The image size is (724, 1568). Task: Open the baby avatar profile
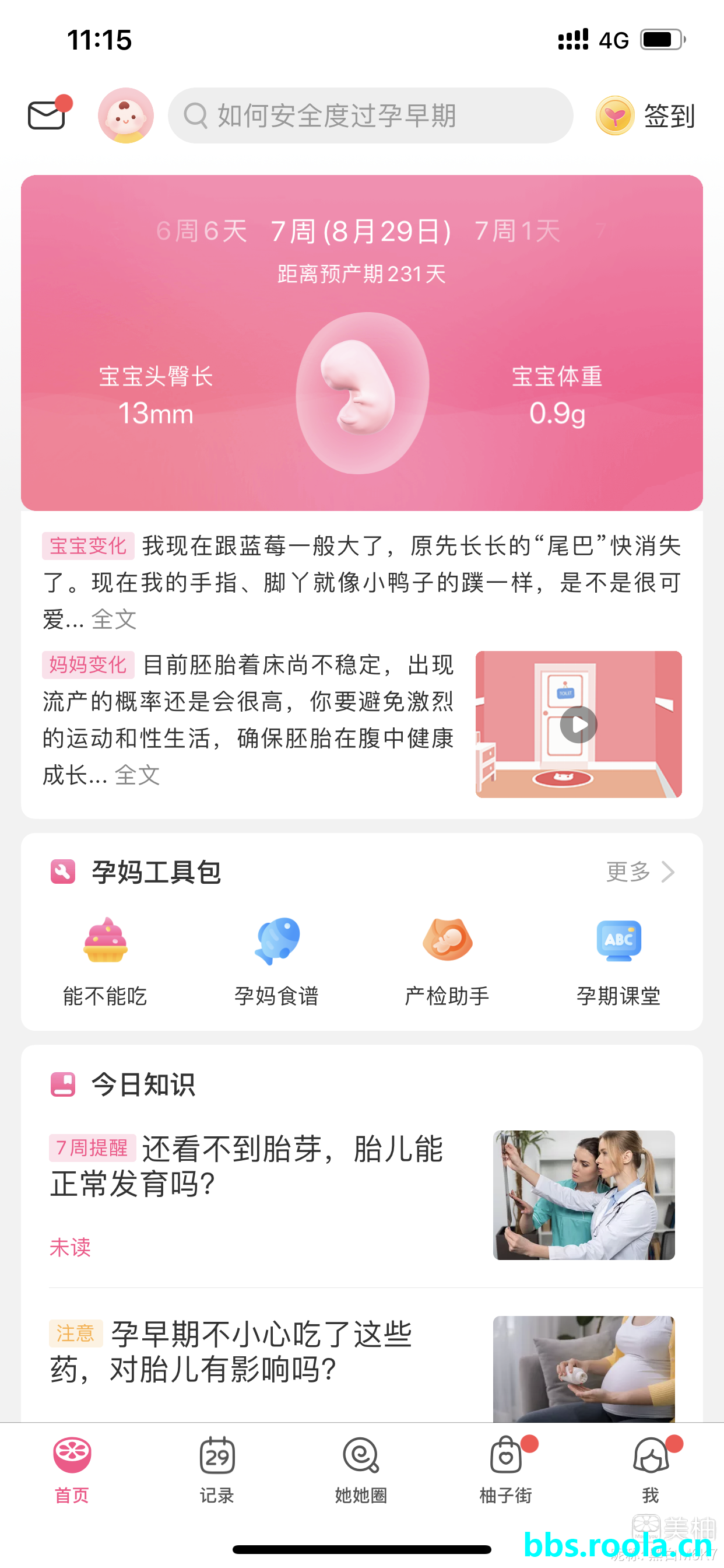point(125,116)
